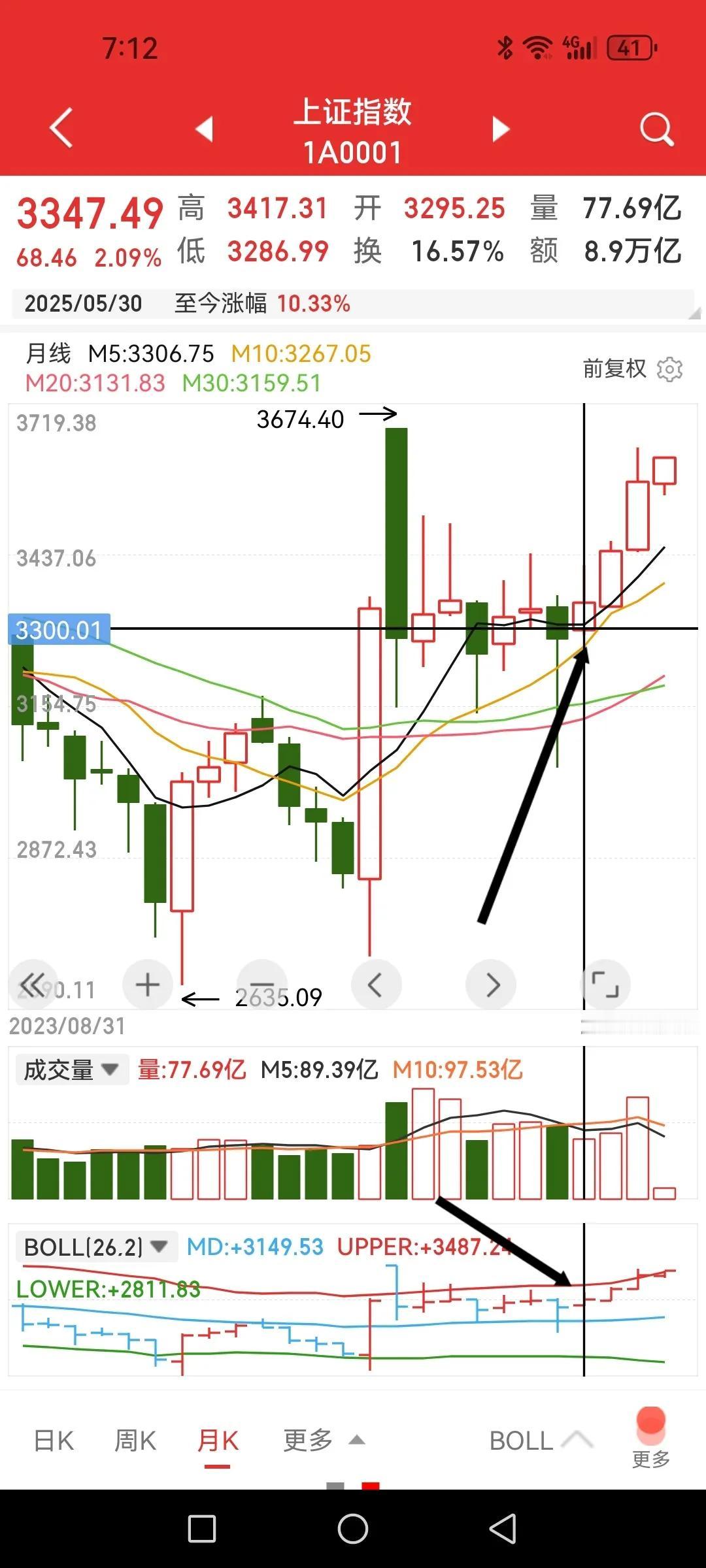Go back using the top-left arrow
Screen dimensions: 706x1568
61,128
